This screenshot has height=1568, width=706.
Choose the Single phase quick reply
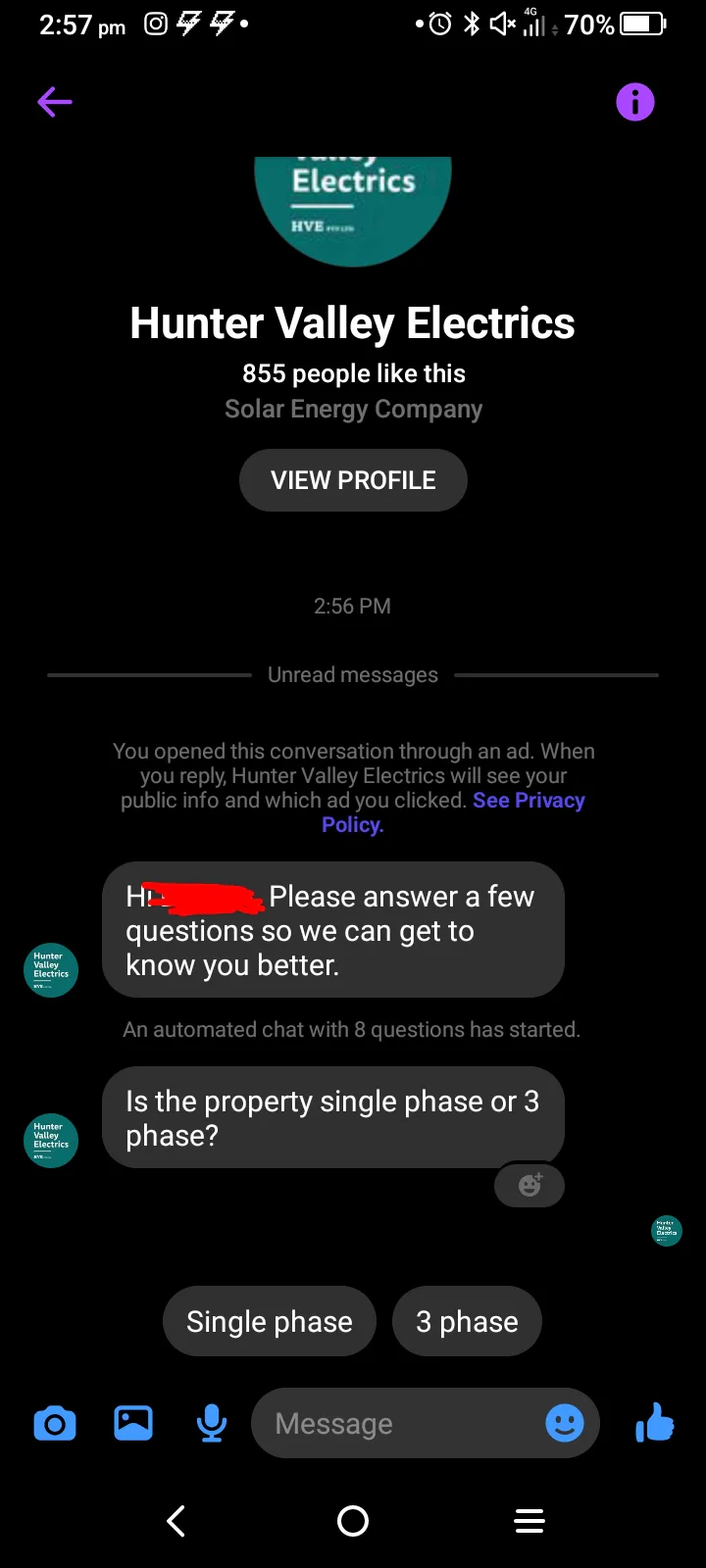[x=270, y=1321]
